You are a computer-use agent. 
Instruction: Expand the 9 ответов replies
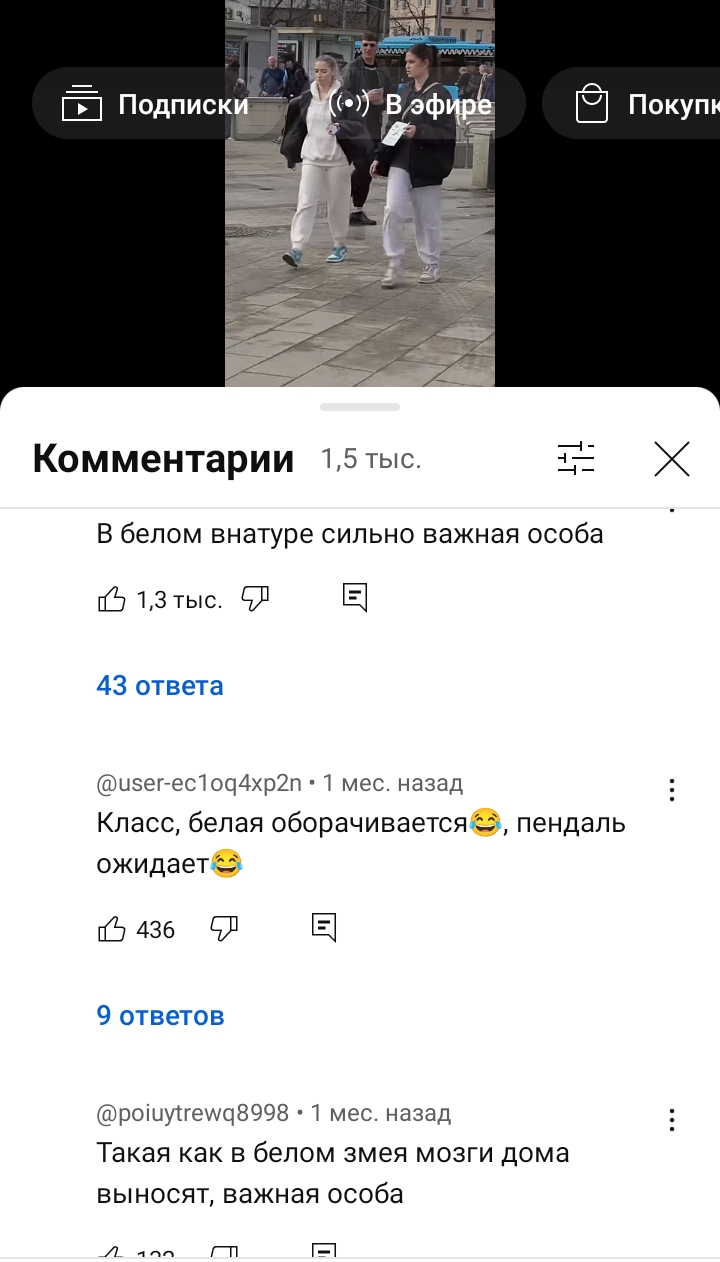(x=160, y=1016)
